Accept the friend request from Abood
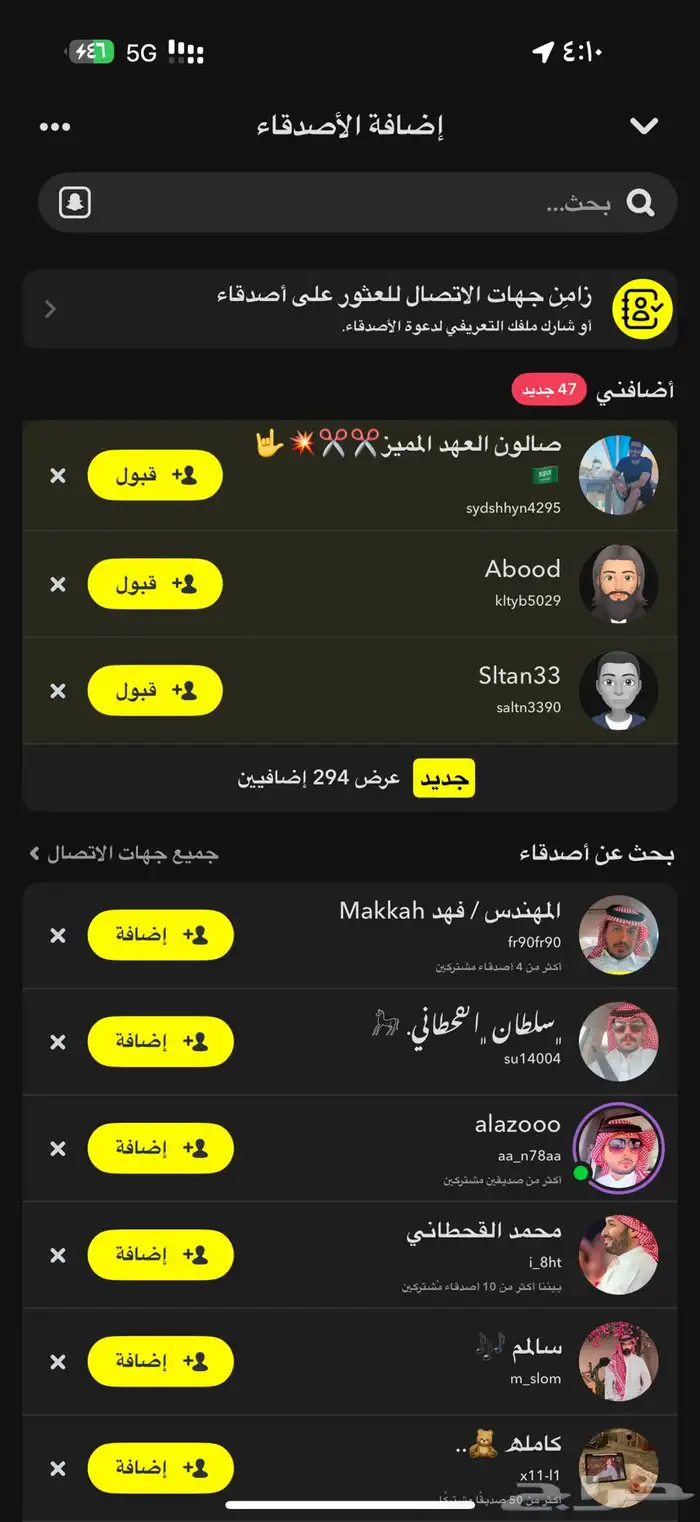The height and width of the screenshot is (1522, 700). (x=155, y=584)
